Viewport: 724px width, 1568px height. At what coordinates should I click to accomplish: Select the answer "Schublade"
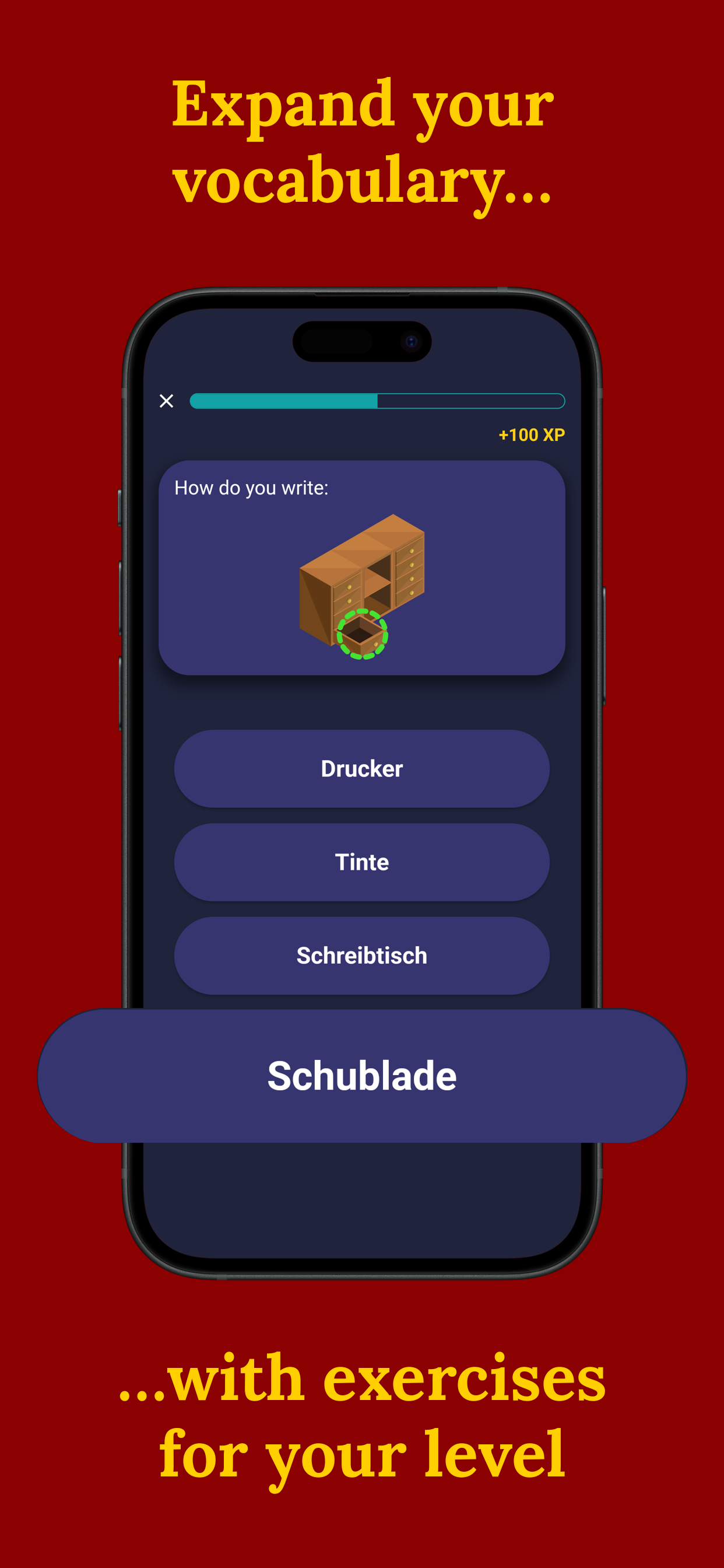[x=361, y=1075]
